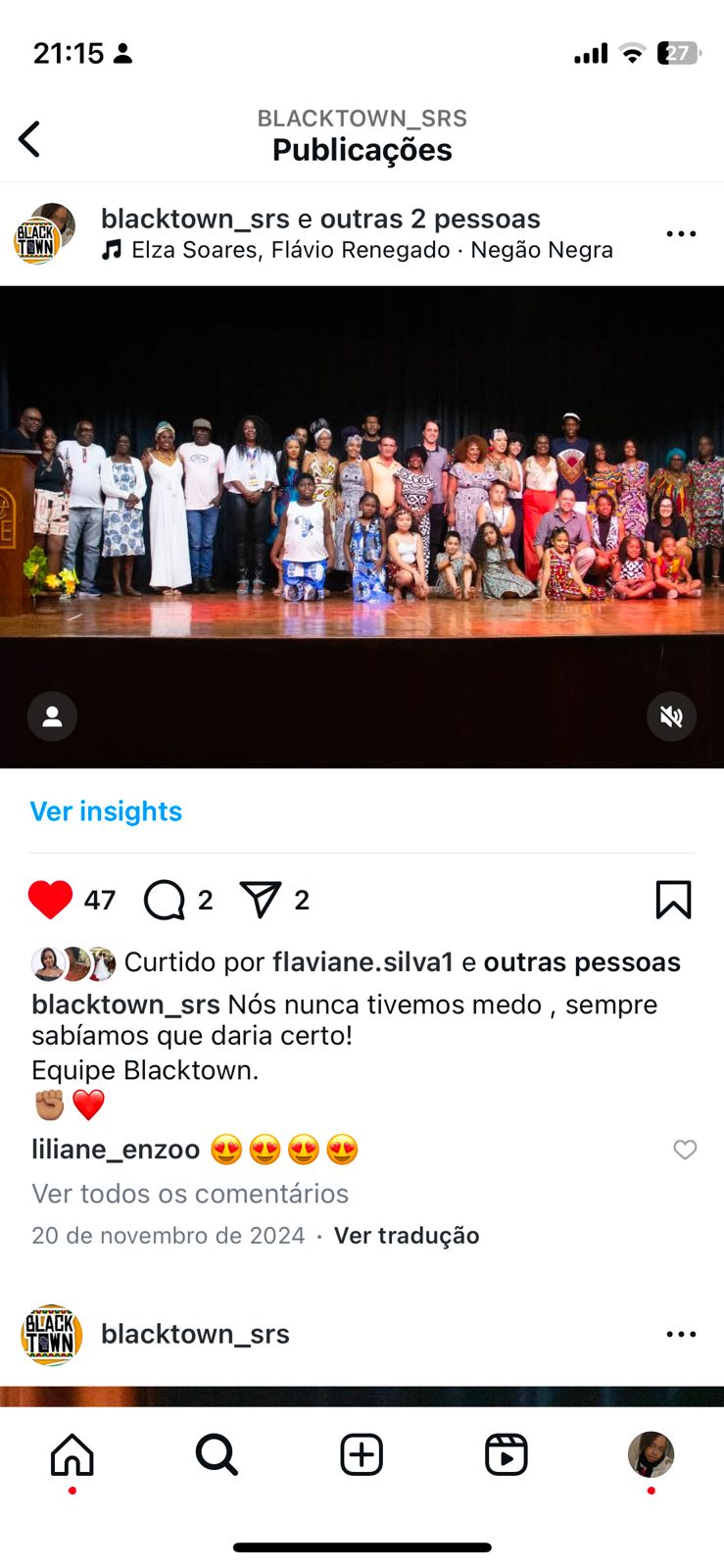
Task: View all comments via Ver todos os comentários
Action: click(190, 1194)
